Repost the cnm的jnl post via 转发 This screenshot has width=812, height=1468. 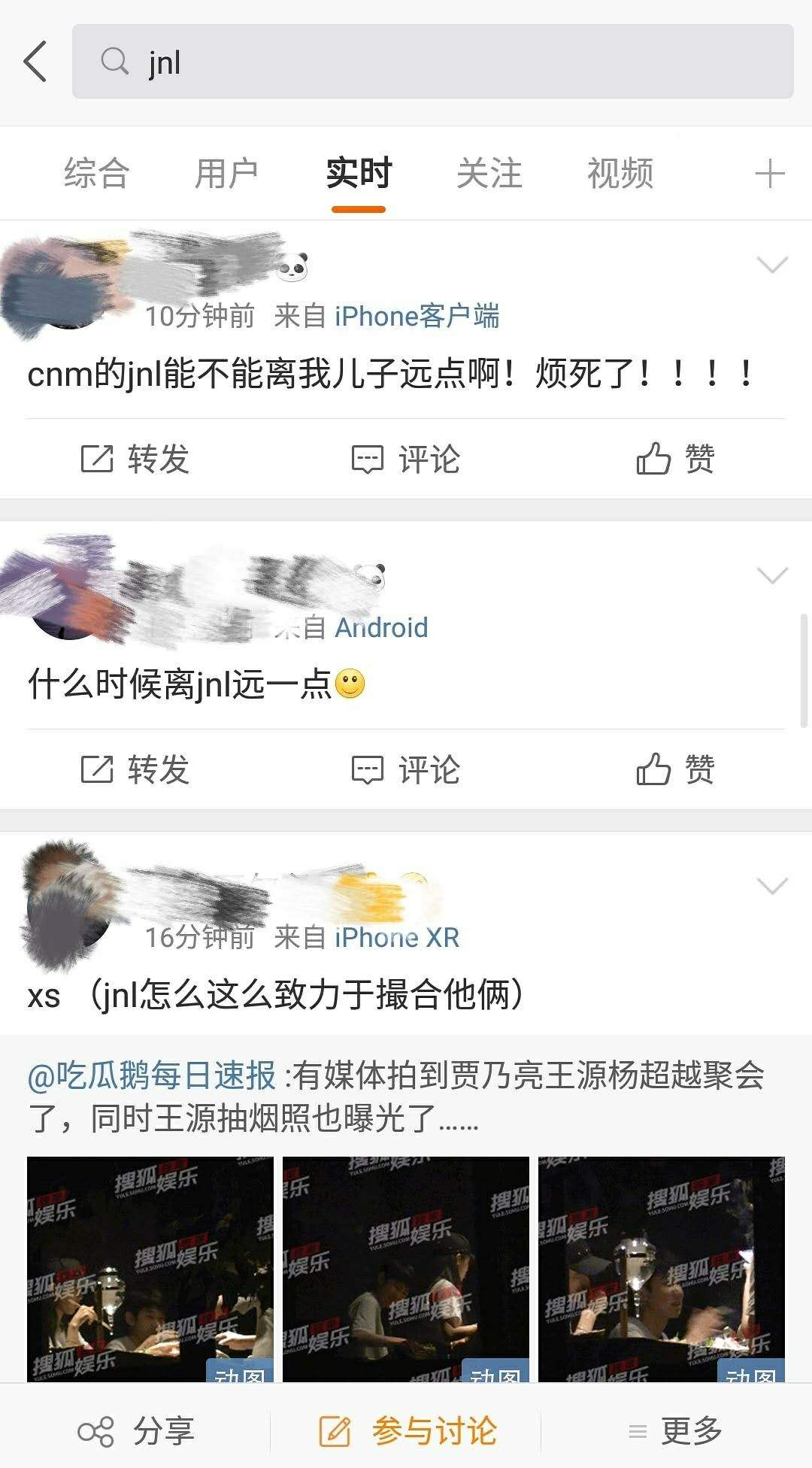(135, 459)
